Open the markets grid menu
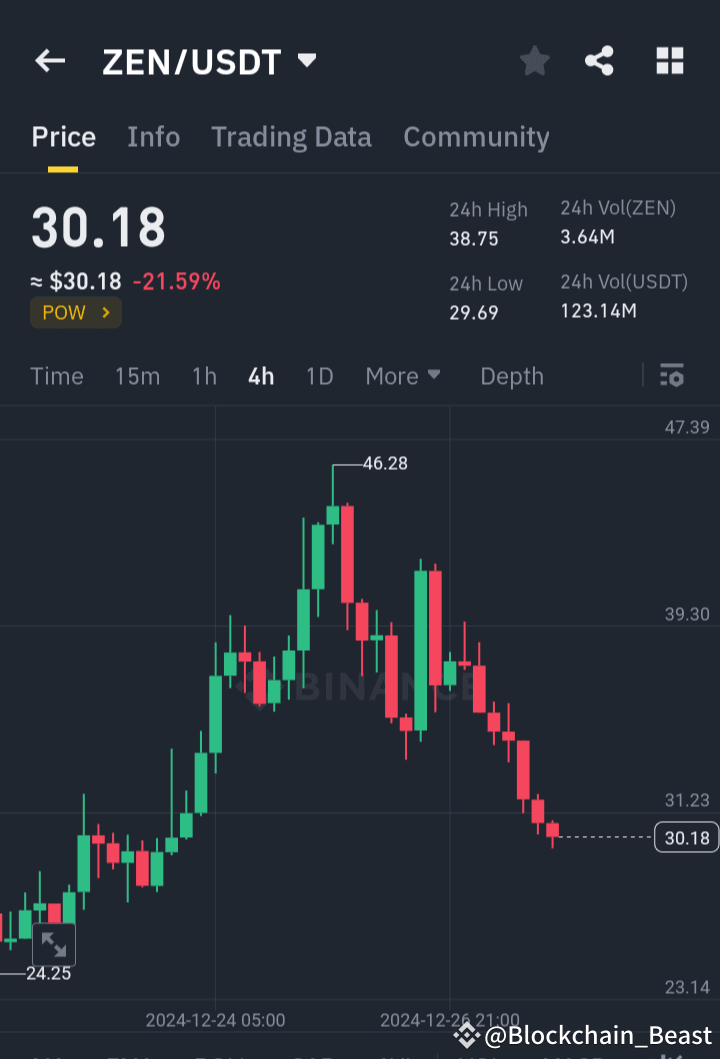720x1059 pixels. [x=668, y=61]
